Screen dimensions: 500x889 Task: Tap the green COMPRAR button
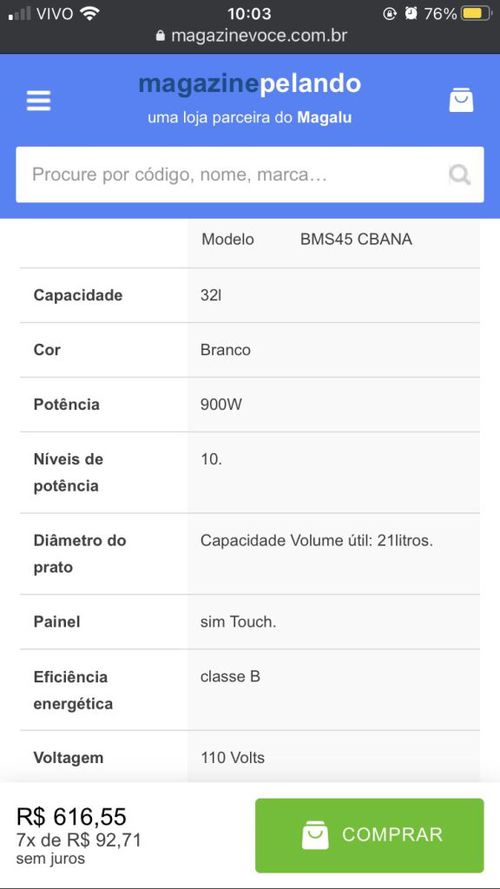coord(370,835)
